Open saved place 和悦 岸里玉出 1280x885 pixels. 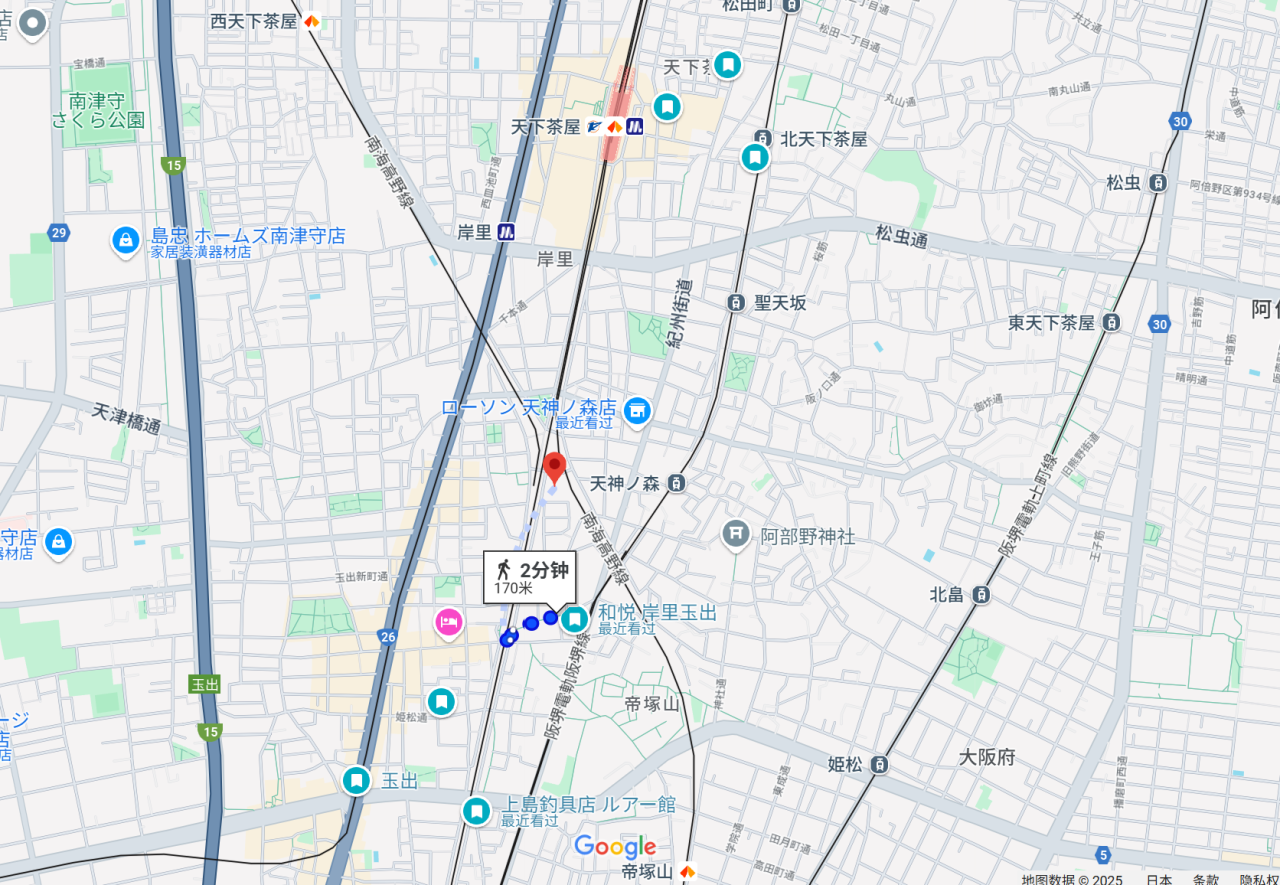click(574, 620)
